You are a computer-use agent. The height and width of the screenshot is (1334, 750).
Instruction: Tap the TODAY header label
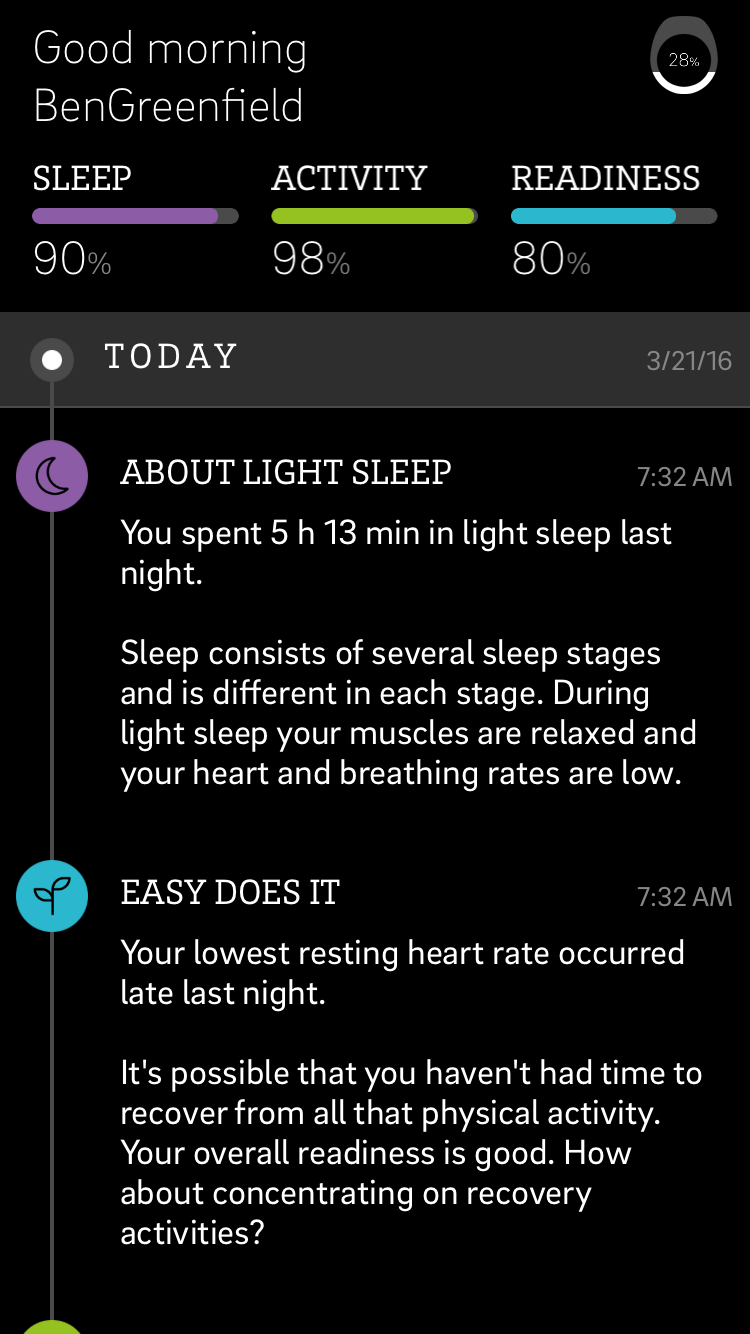(x=171, y=358)
